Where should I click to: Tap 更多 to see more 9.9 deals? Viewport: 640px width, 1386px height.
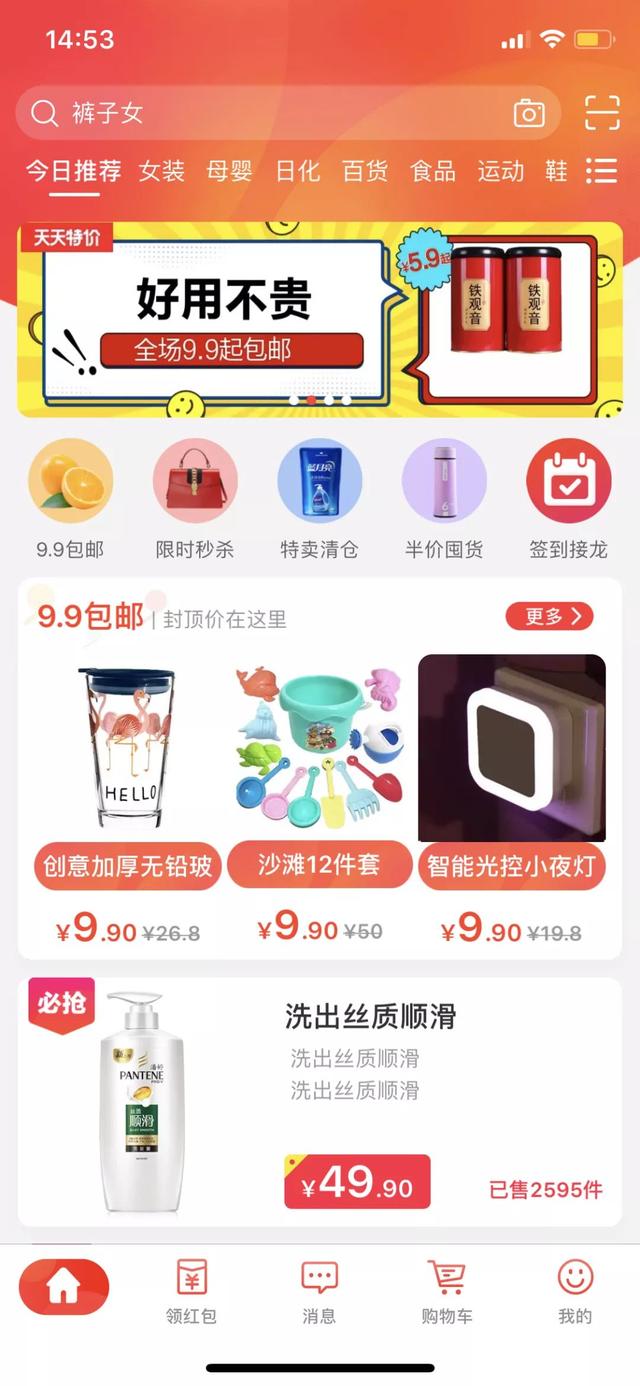pos(549,616)
